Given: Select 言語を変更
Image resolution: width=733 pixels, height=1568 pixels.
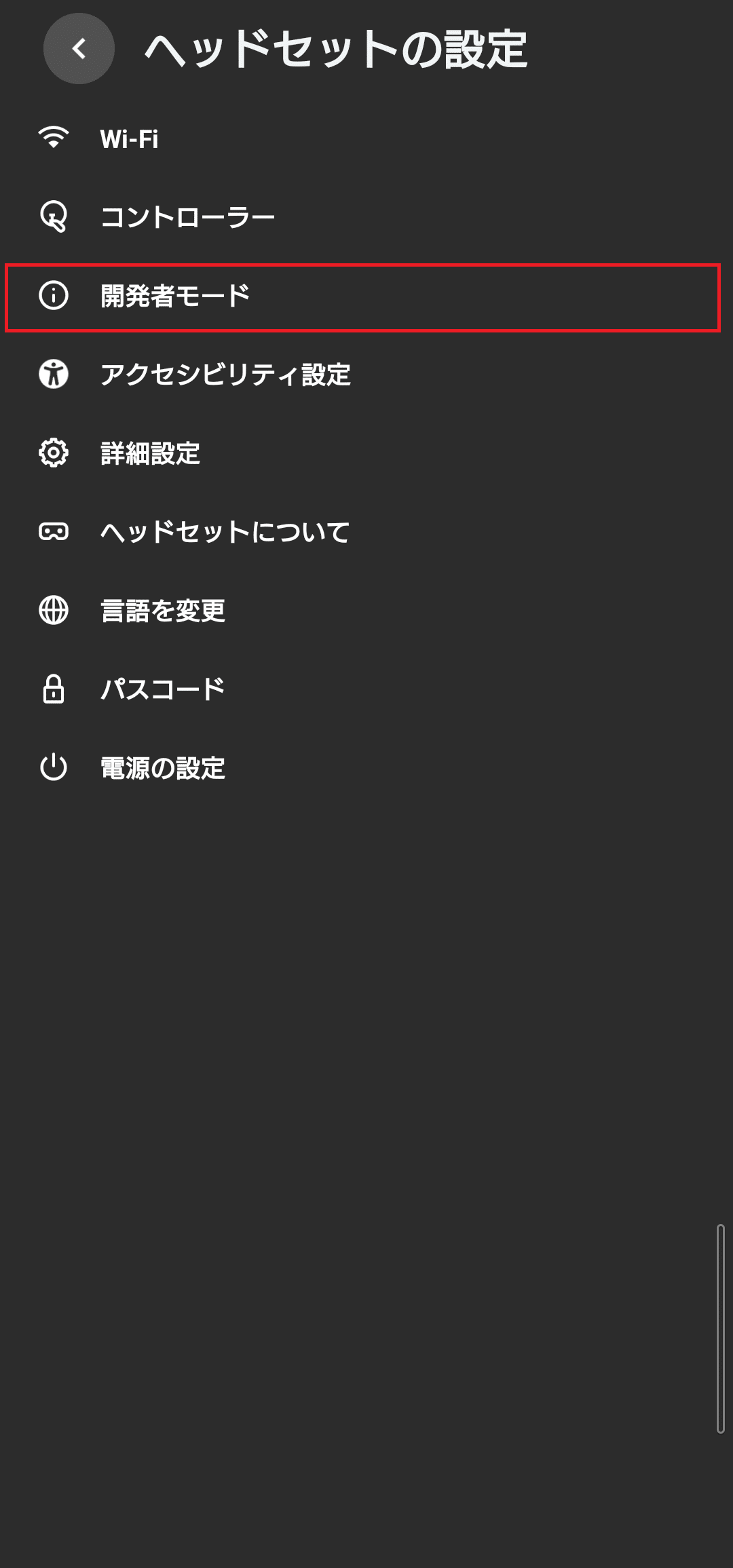Looking at the screenshot, I should click(x=162, y=611).
